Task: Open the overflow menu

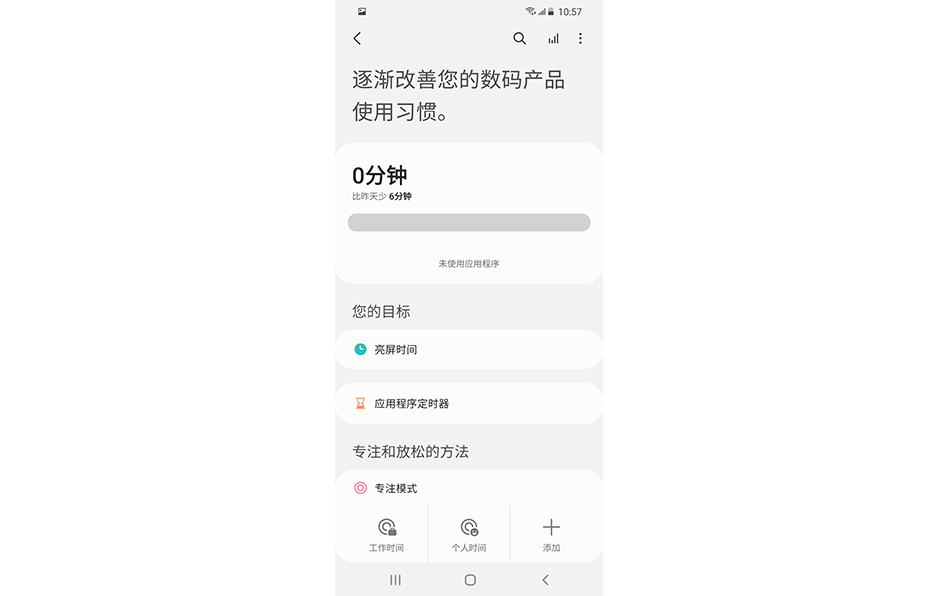Action: pos(580,39)
